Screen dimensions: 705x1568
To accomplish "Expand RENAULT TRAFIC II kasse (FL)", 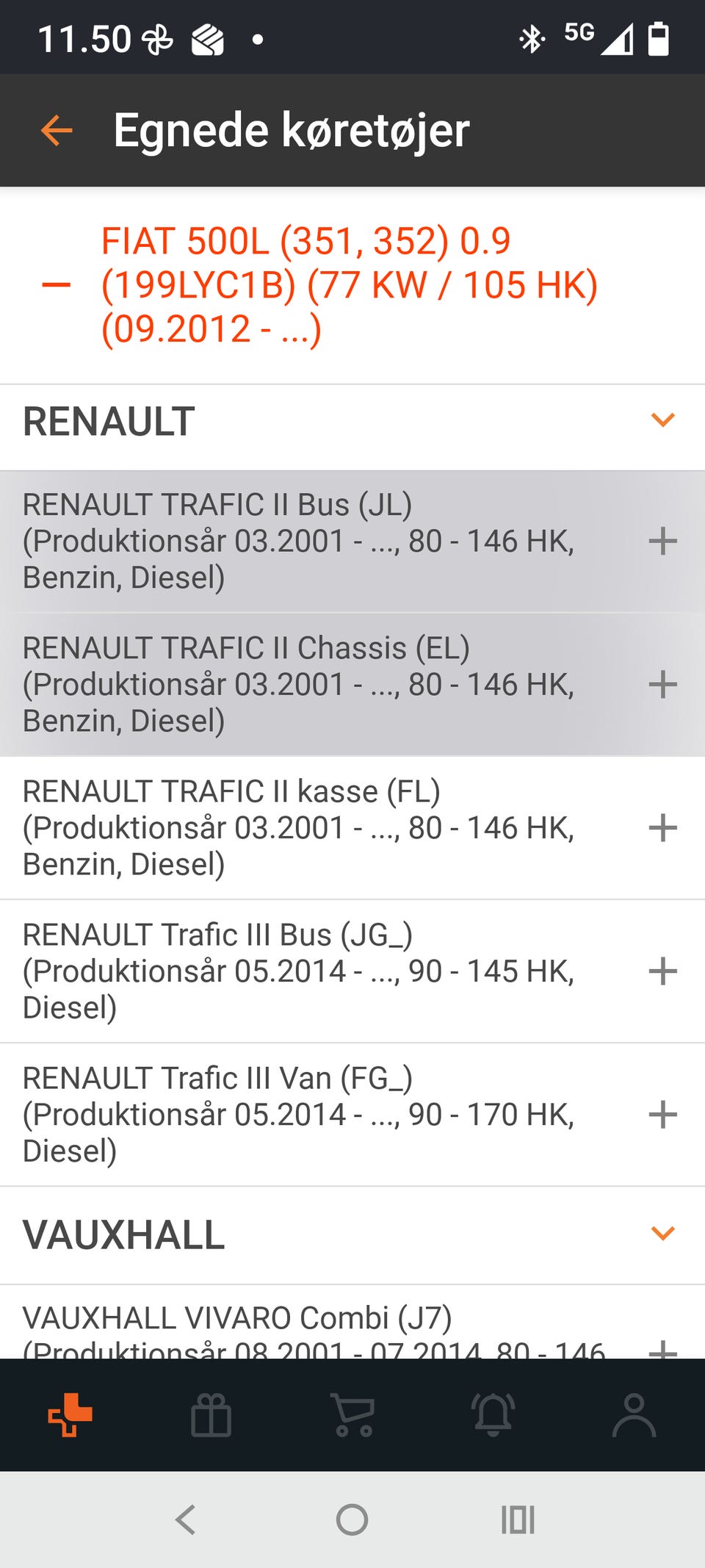I will pos(662,827).
